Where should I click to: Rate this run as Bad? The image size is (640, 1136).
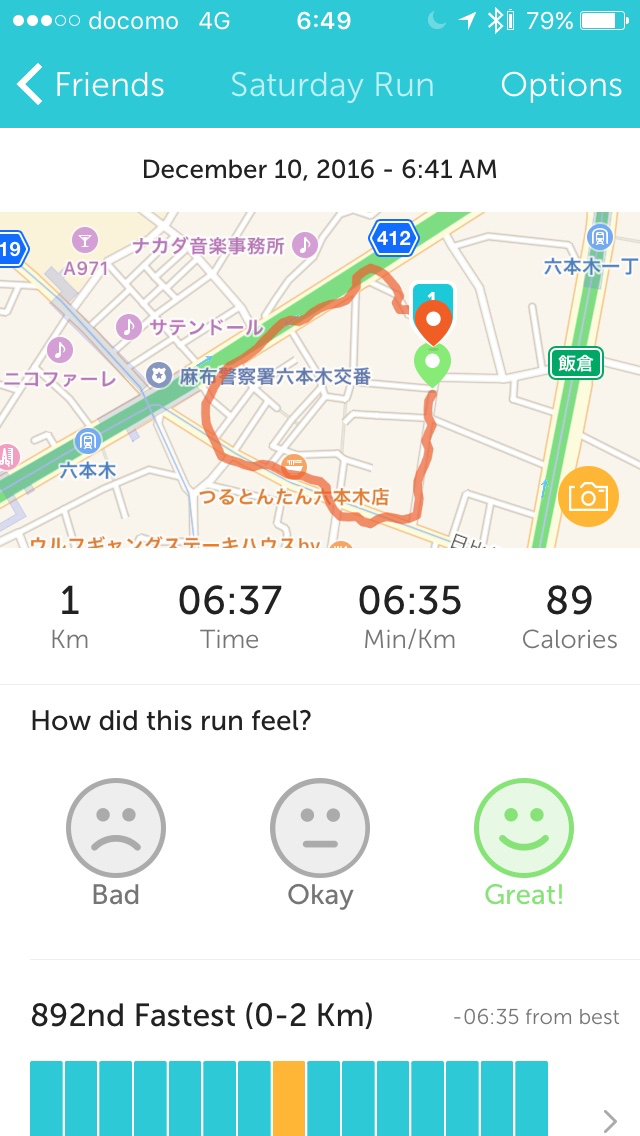115,829
